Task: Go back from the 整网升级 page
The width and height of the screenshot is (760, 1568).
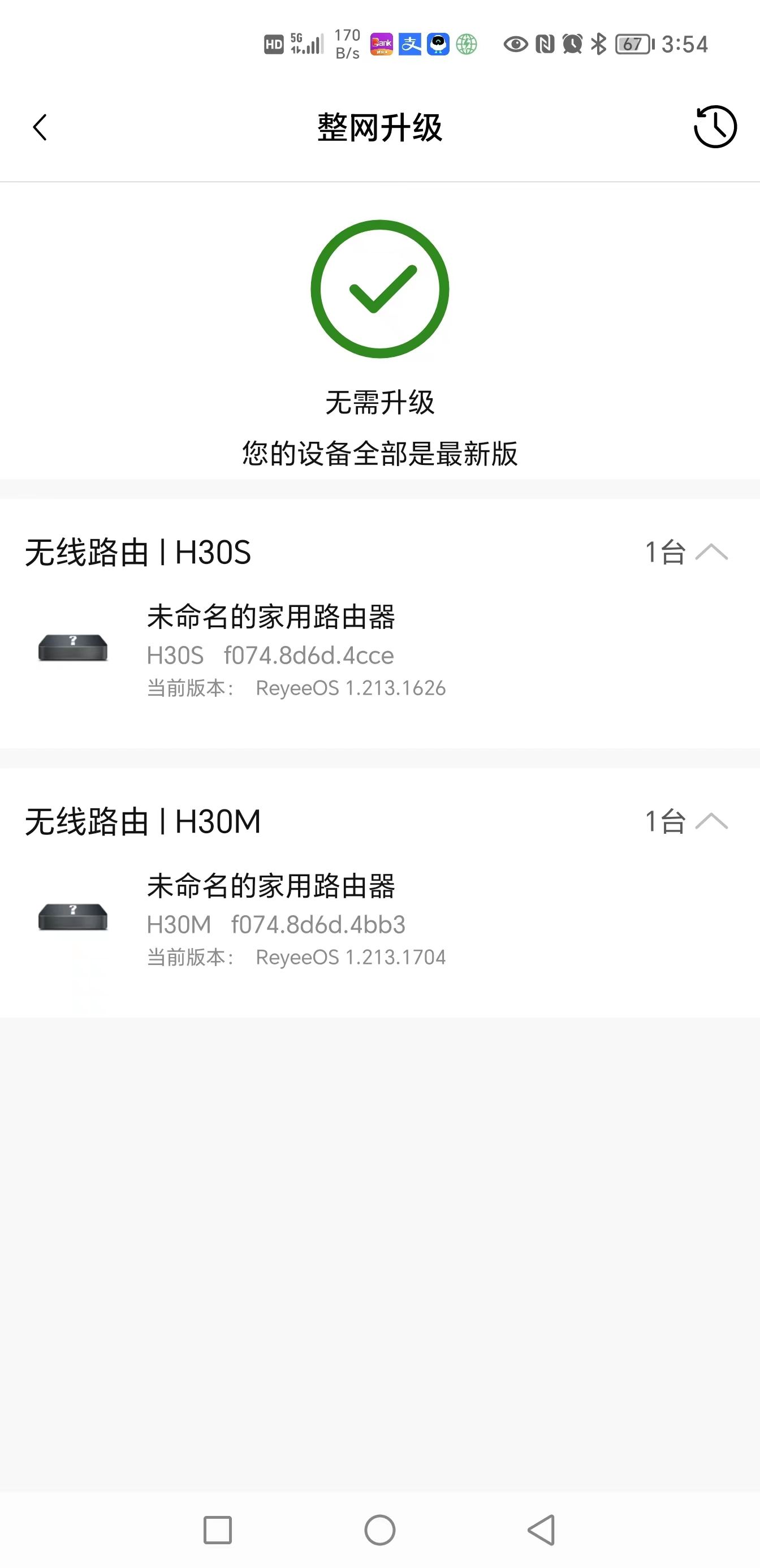Action: pyautogui.click(x=40, y=127)
